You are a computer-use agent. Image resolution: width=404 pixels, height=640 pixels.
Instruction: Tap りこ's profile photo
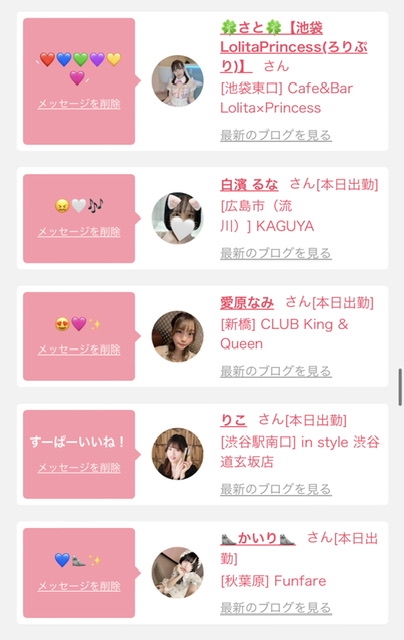(x=178, y=454)
